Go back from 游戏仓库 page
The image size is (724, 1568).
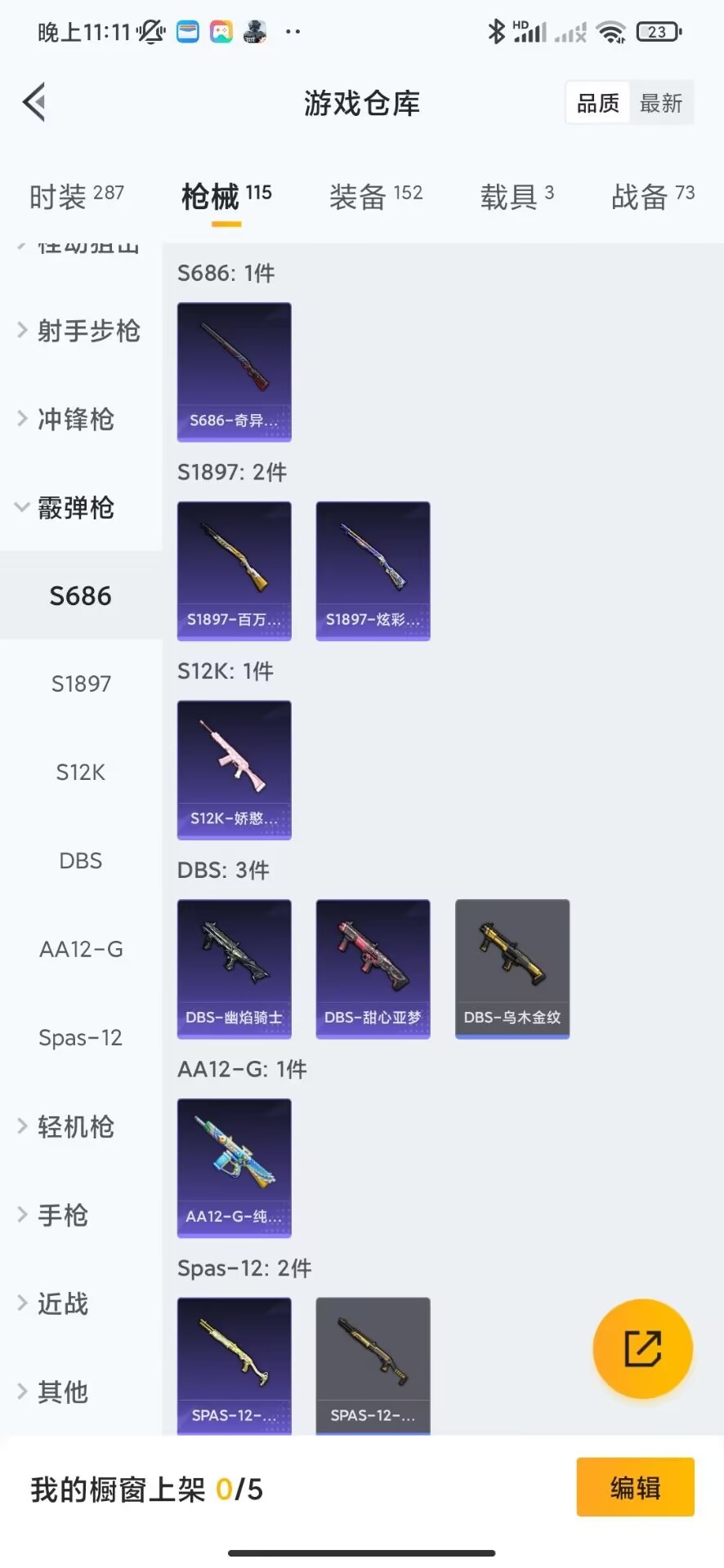point(34,103)
